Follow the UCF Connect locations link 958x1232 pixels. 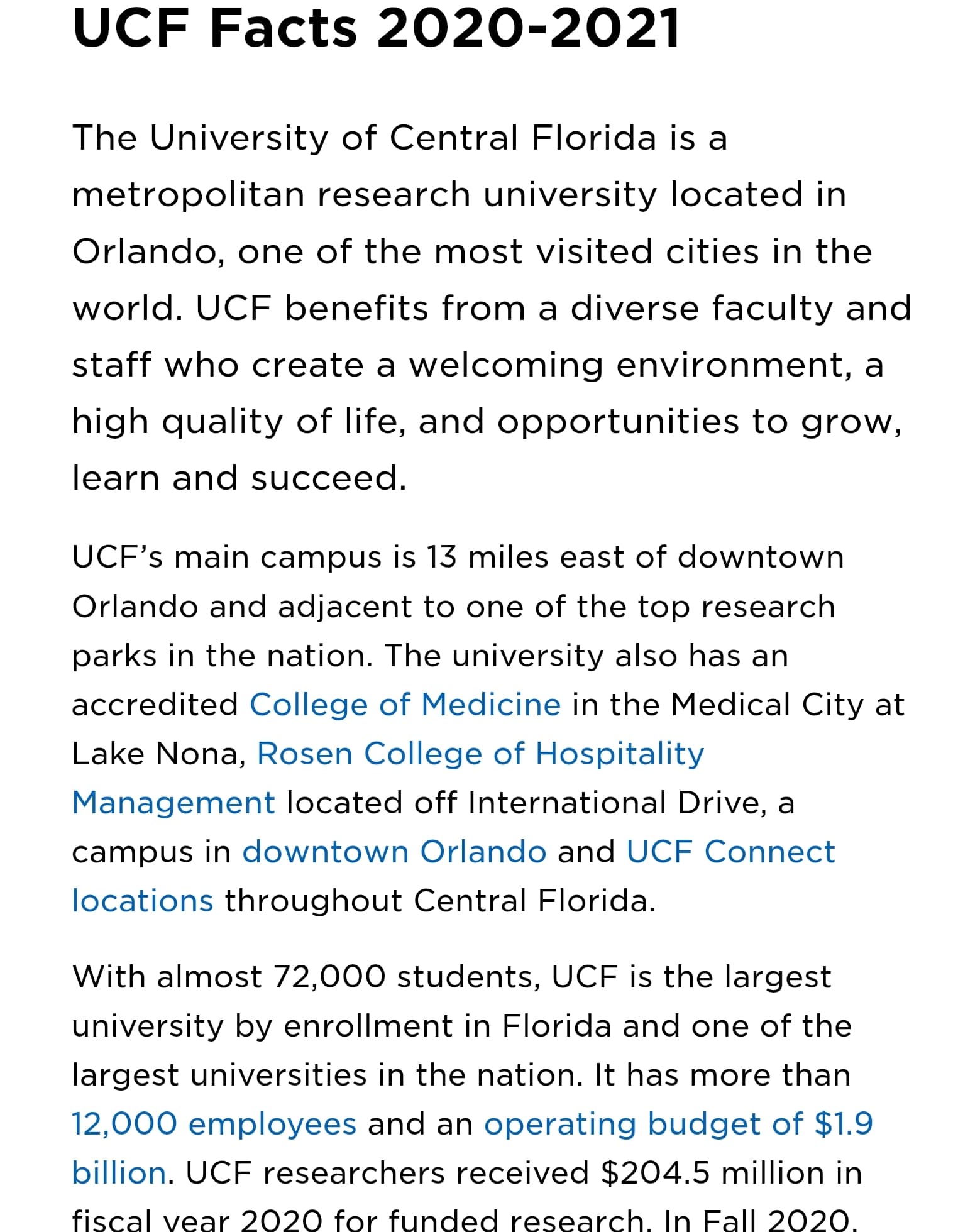coord(730,852)
